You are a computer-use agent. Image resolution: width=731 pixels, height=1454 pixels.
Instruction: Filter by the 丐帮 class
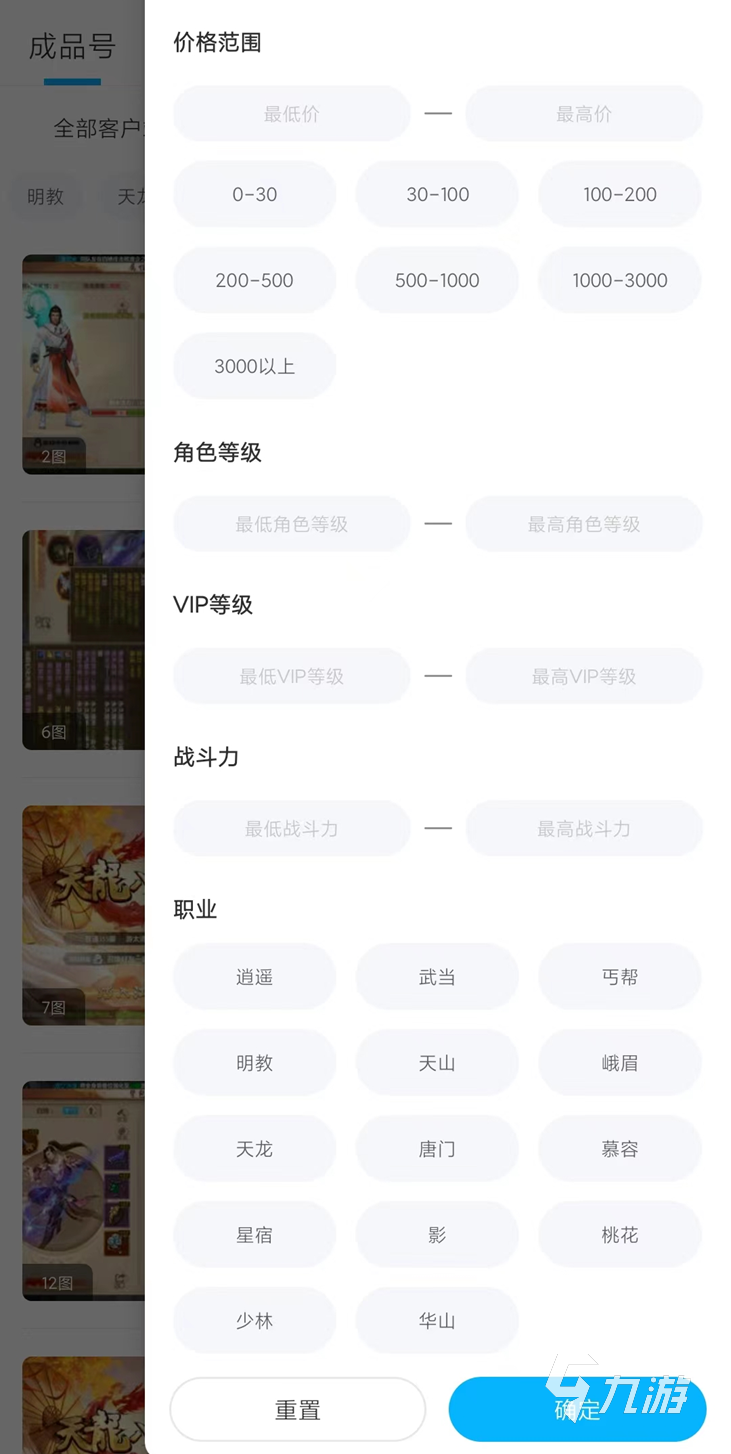pyautogui.click(x=620, y=977)
